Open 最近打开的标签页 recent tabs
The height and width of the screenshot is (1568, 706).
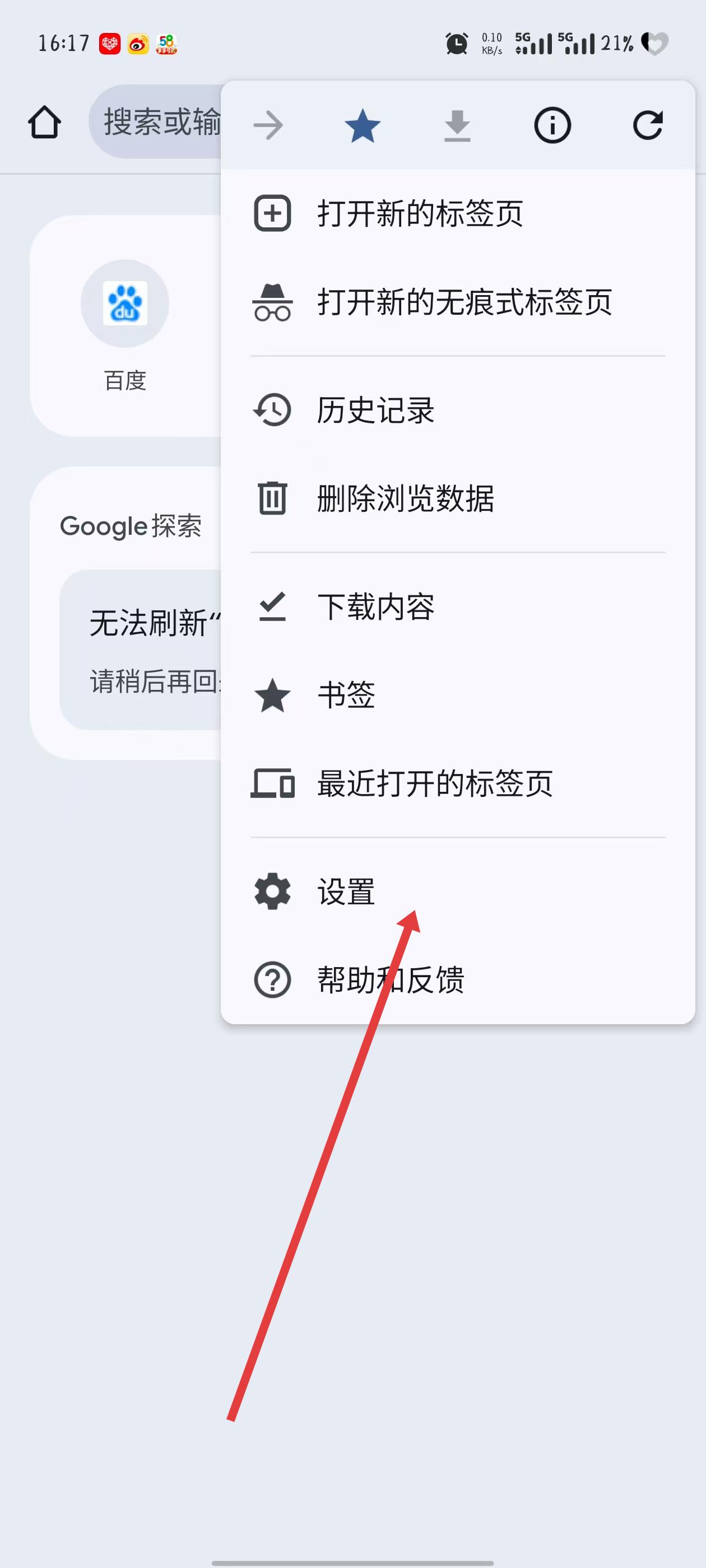(x=434, y=783)
